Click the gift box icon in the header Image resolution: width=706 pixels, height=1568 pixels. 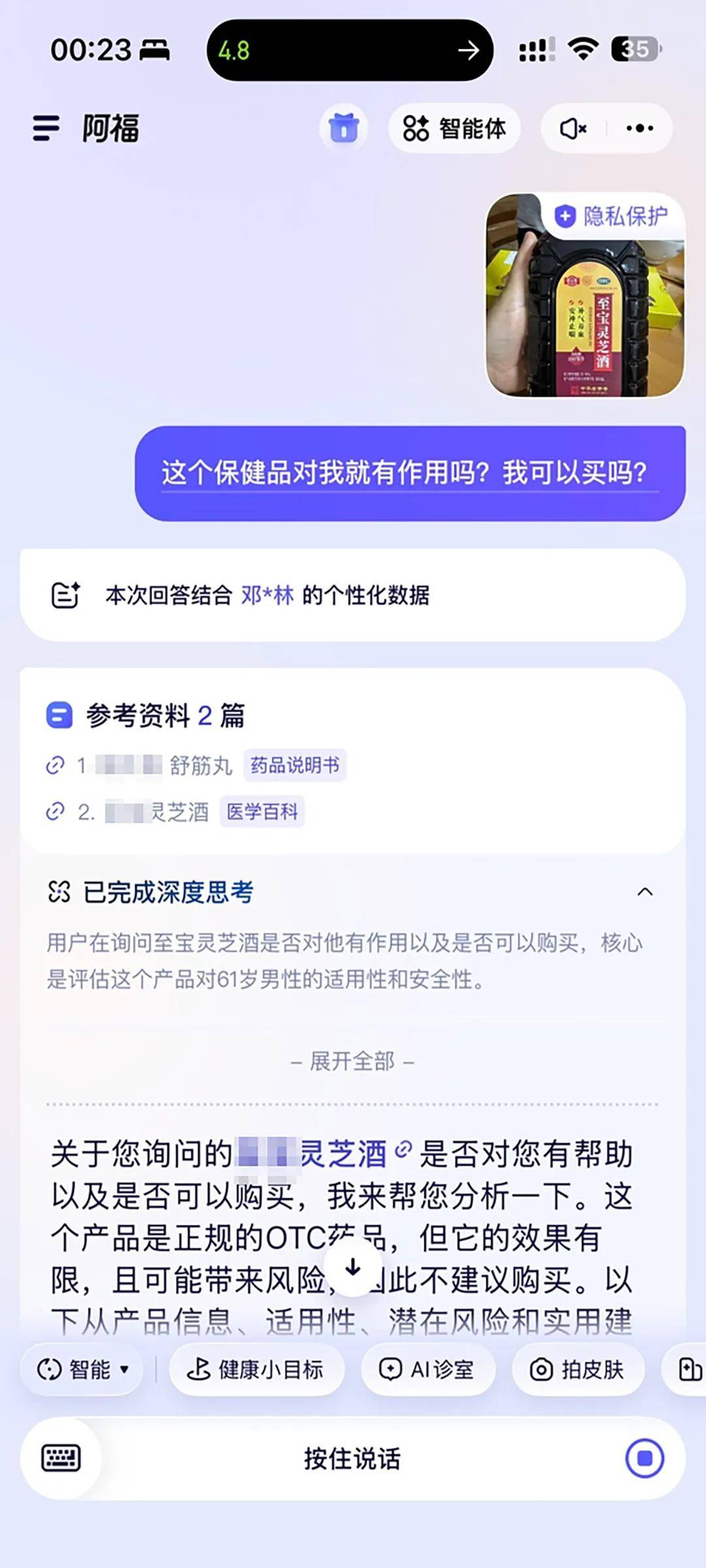click(x=343, y=128)
